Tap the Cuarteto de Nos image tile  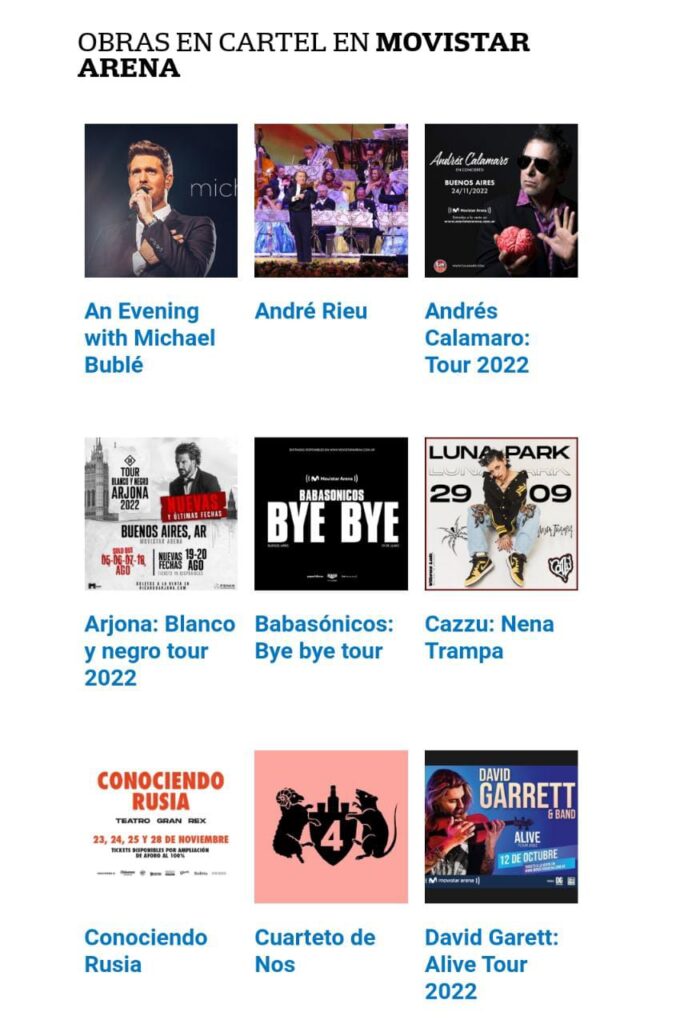click(x=331, y=827)
